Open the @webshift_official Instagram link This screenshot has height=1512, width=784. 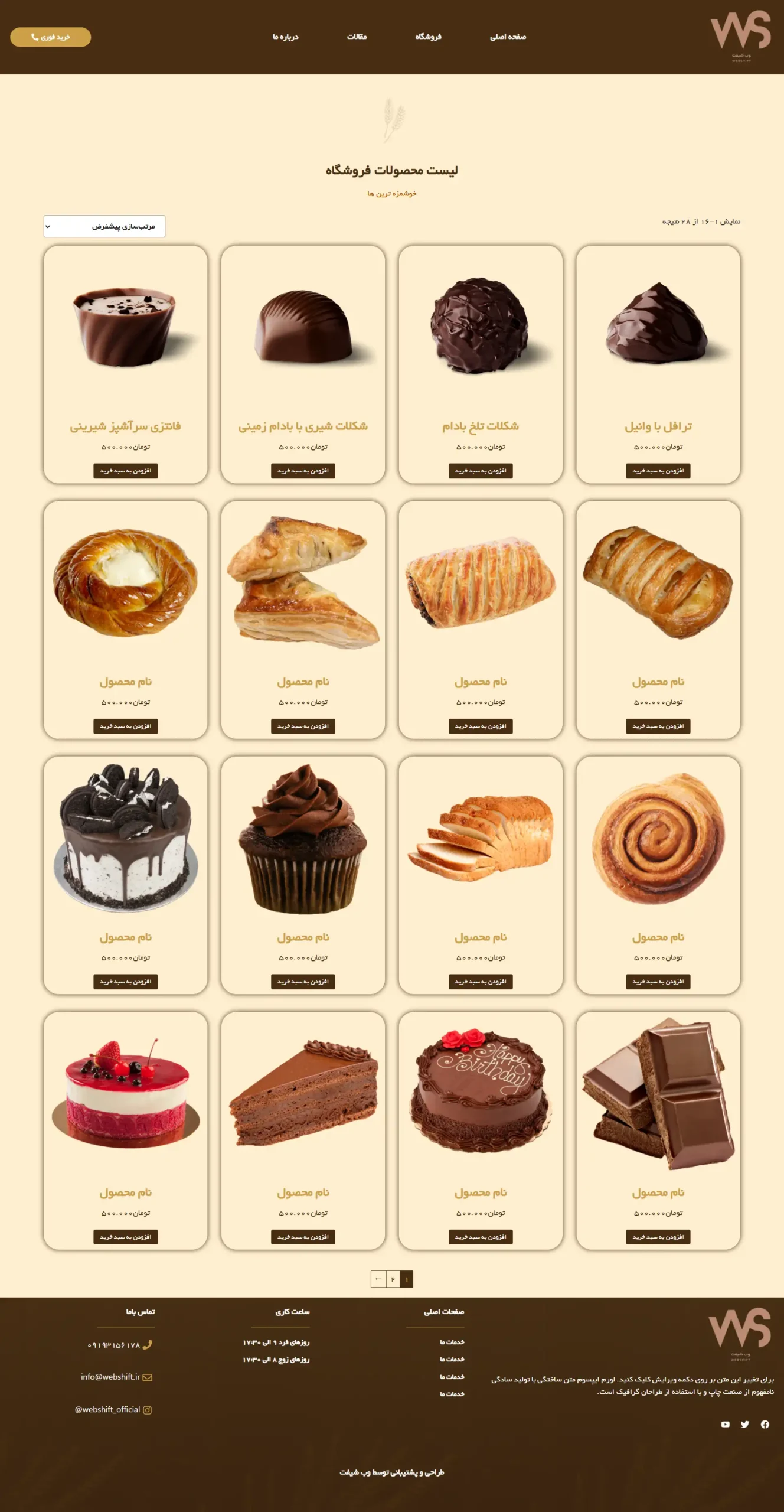107,1409
